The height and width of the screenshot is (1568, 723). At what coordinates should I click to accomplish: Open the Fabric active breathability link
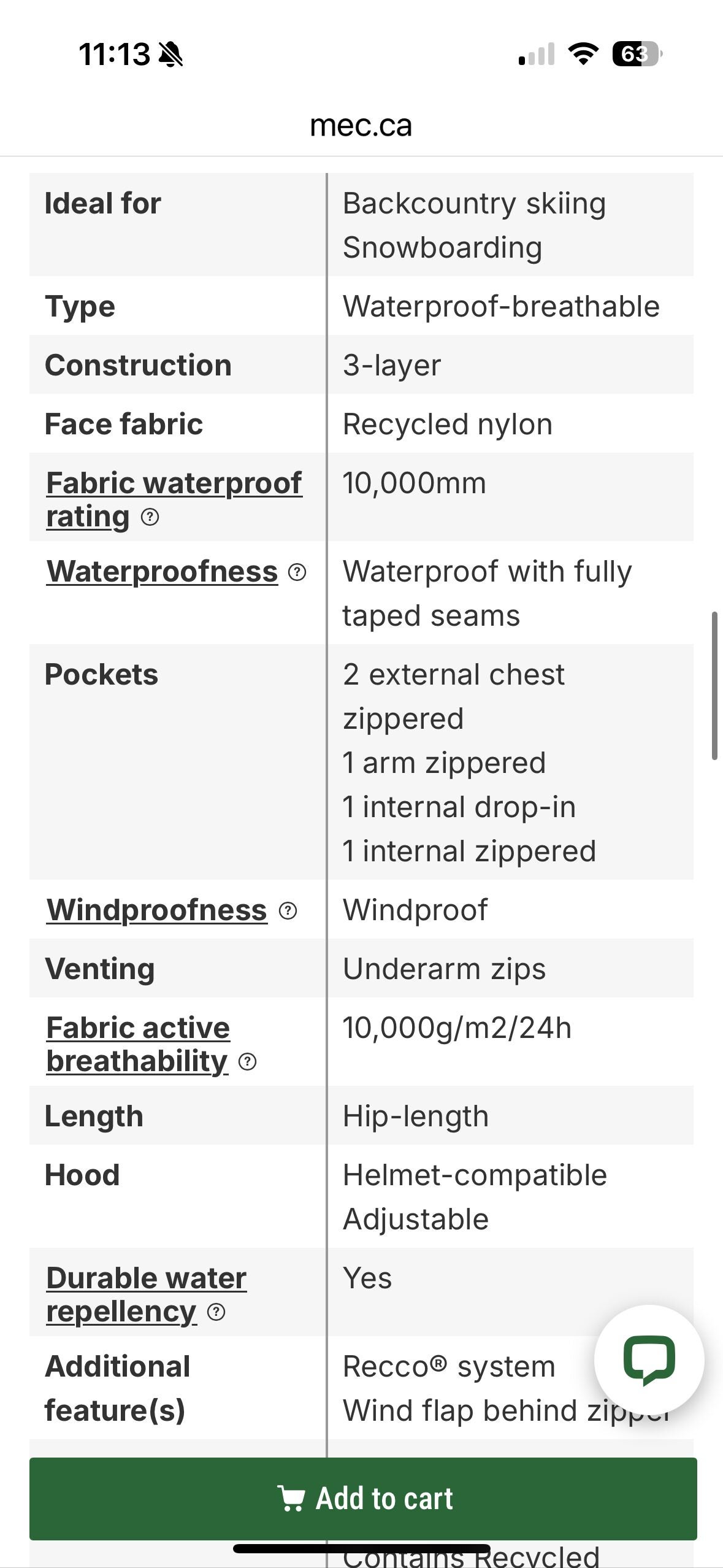[138, 1044]
